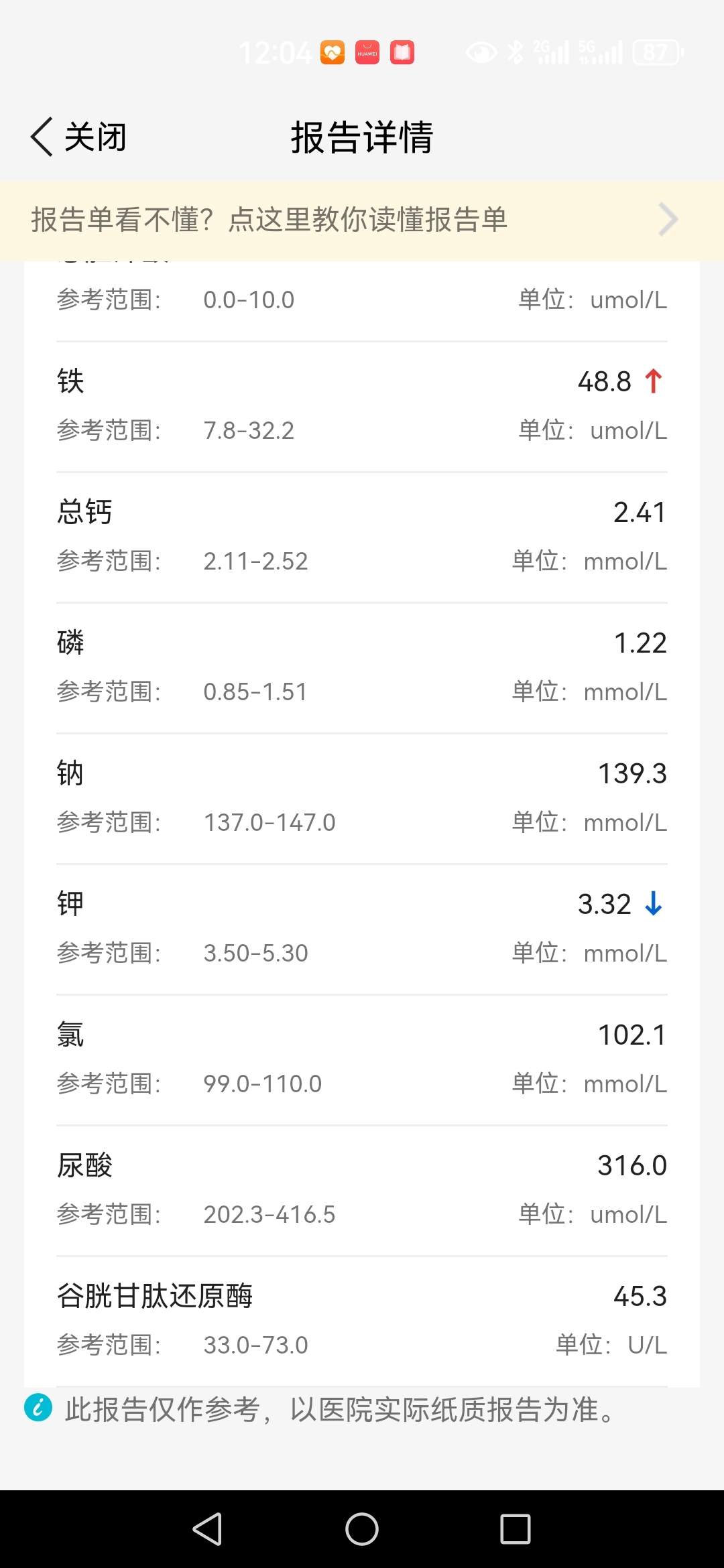Open the 报告单看不懂 guide banner
The height and width of the screenshot is (1568, 724).
click(362, 220)
